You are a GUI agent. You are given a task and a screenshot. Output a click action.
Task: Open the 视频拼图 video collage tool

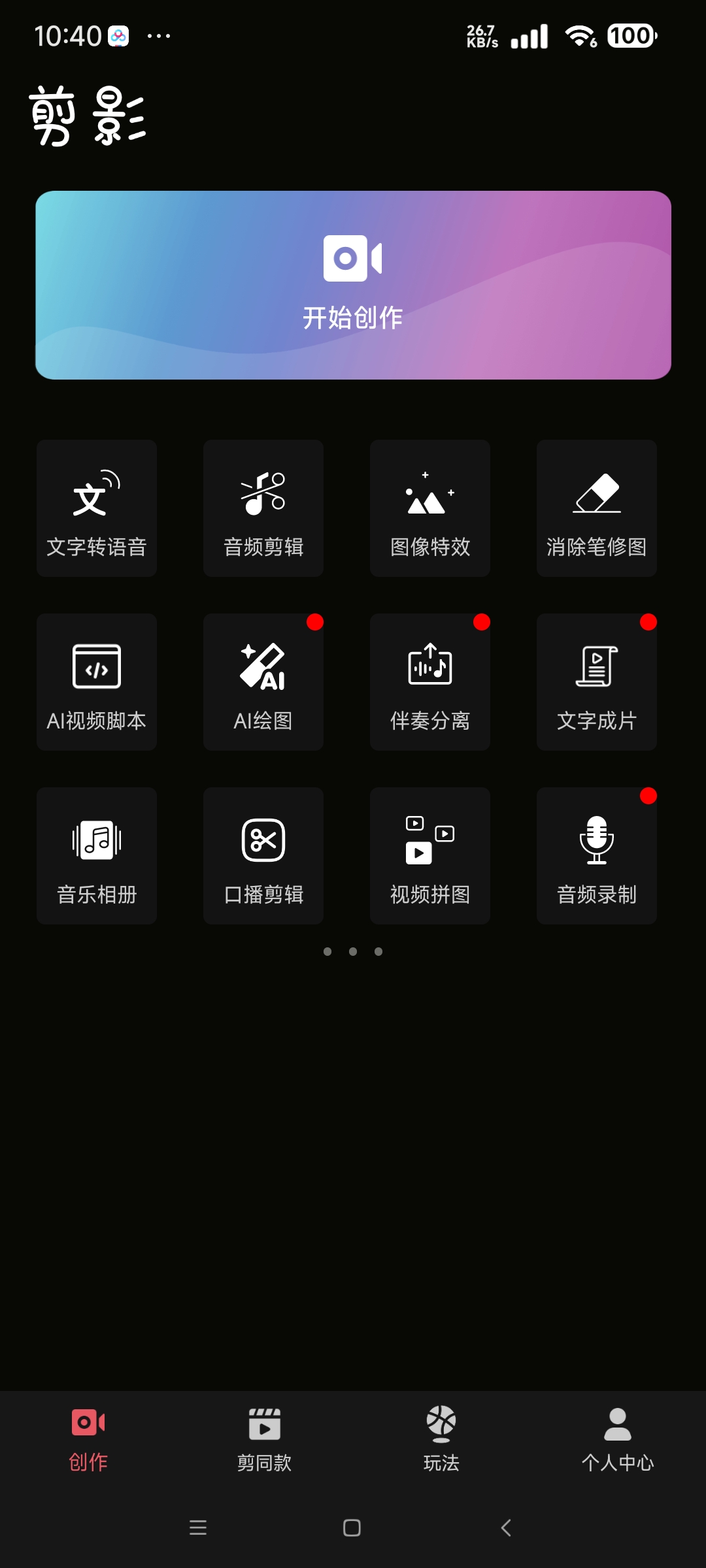(x=430, y=856)
